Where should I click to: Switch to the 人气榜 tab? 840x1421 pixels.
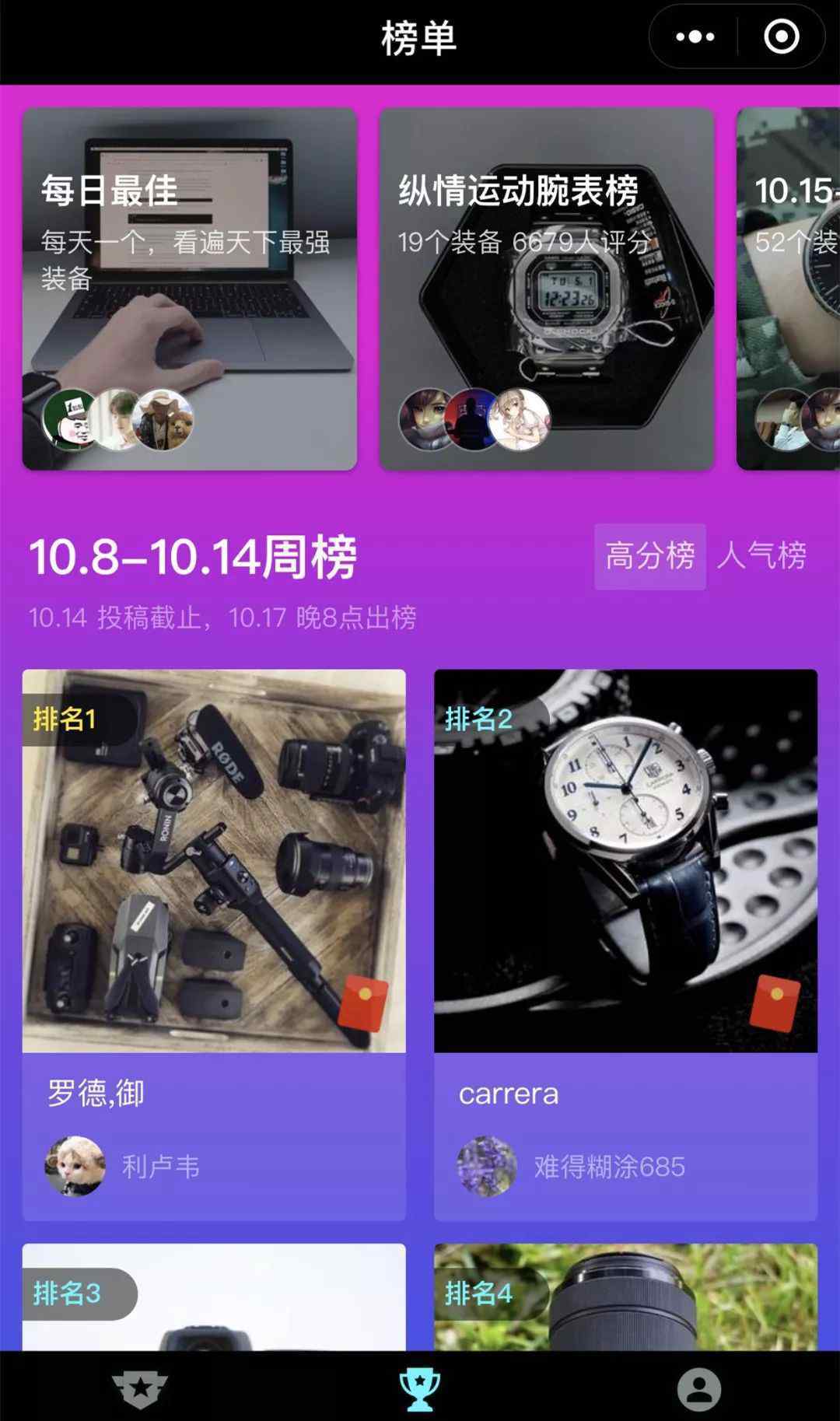[x=761, y=556]
